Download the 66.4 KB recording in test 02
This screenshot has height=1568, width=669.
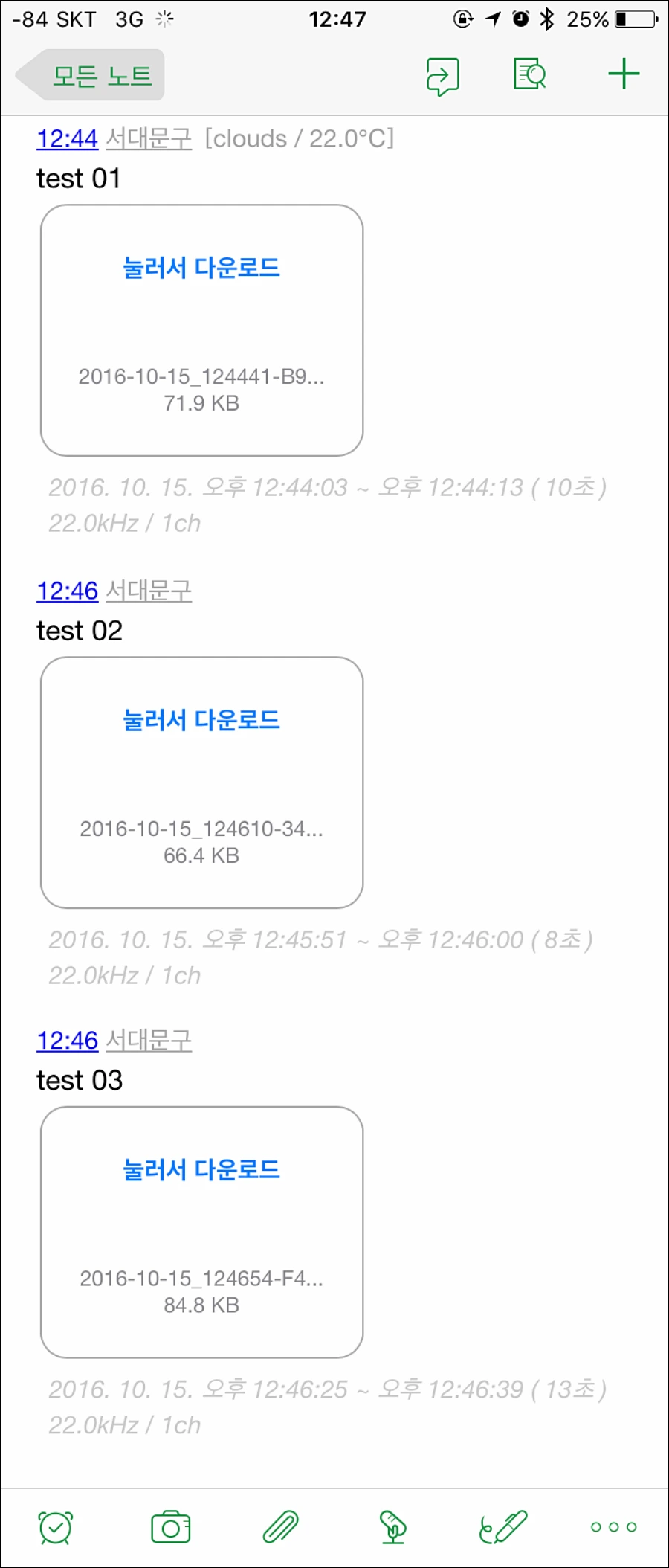[x=201, y=720]
